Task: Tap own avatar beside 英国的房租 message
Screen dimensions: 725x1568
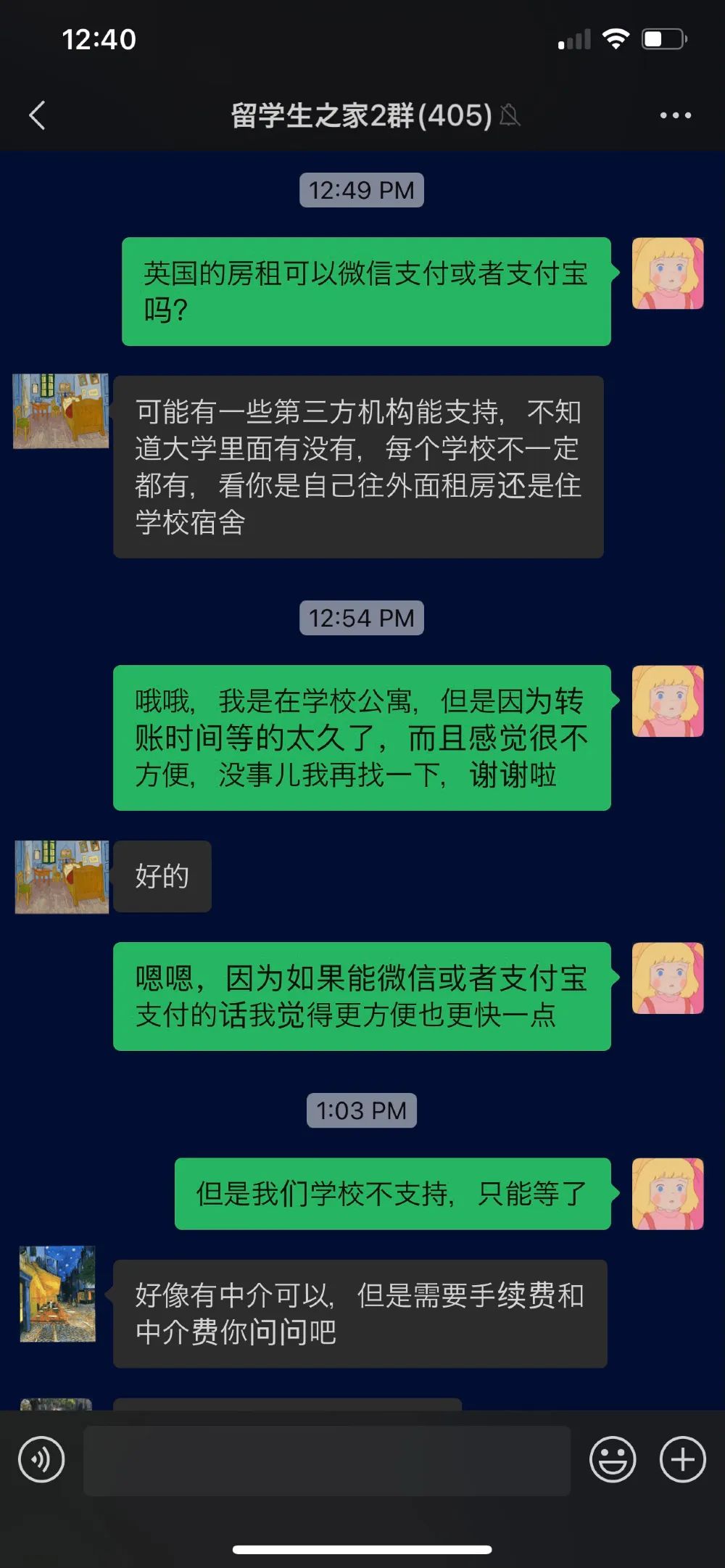Action: [x=668, y=273]
